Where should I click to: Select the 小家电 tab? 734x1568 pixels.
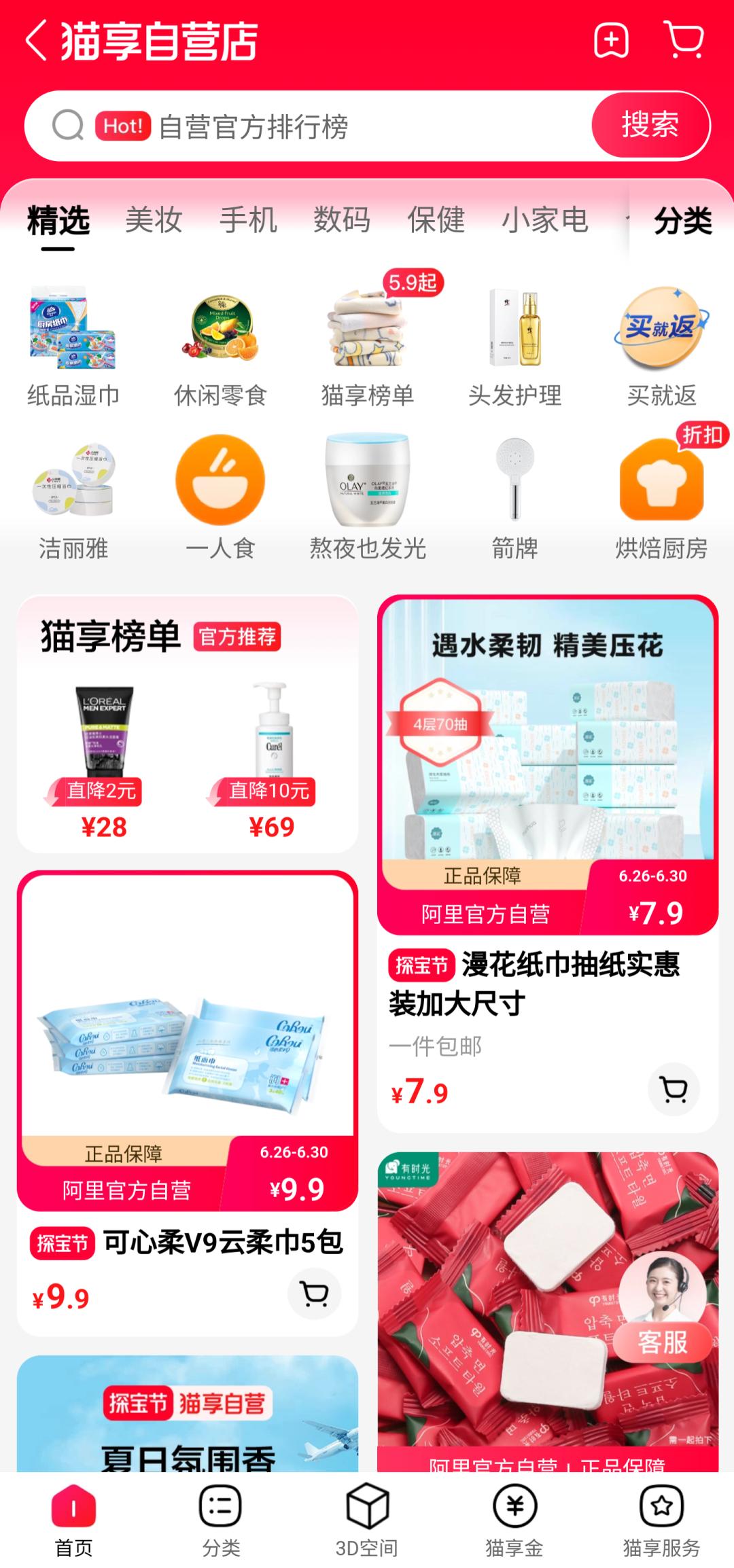tap(544, 221)
